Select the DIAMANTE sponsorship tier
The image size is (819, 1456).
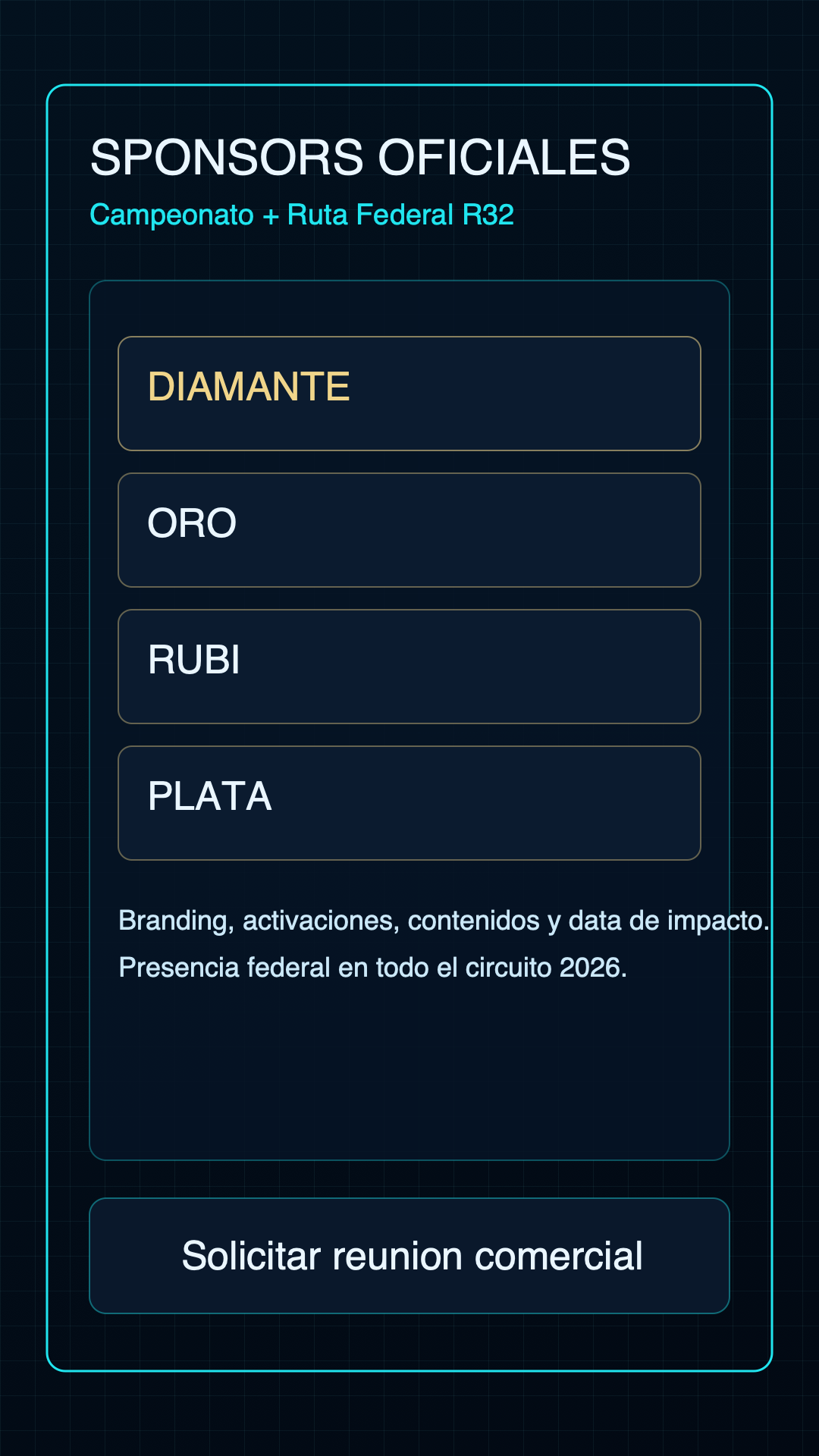[x=409, y=393]
